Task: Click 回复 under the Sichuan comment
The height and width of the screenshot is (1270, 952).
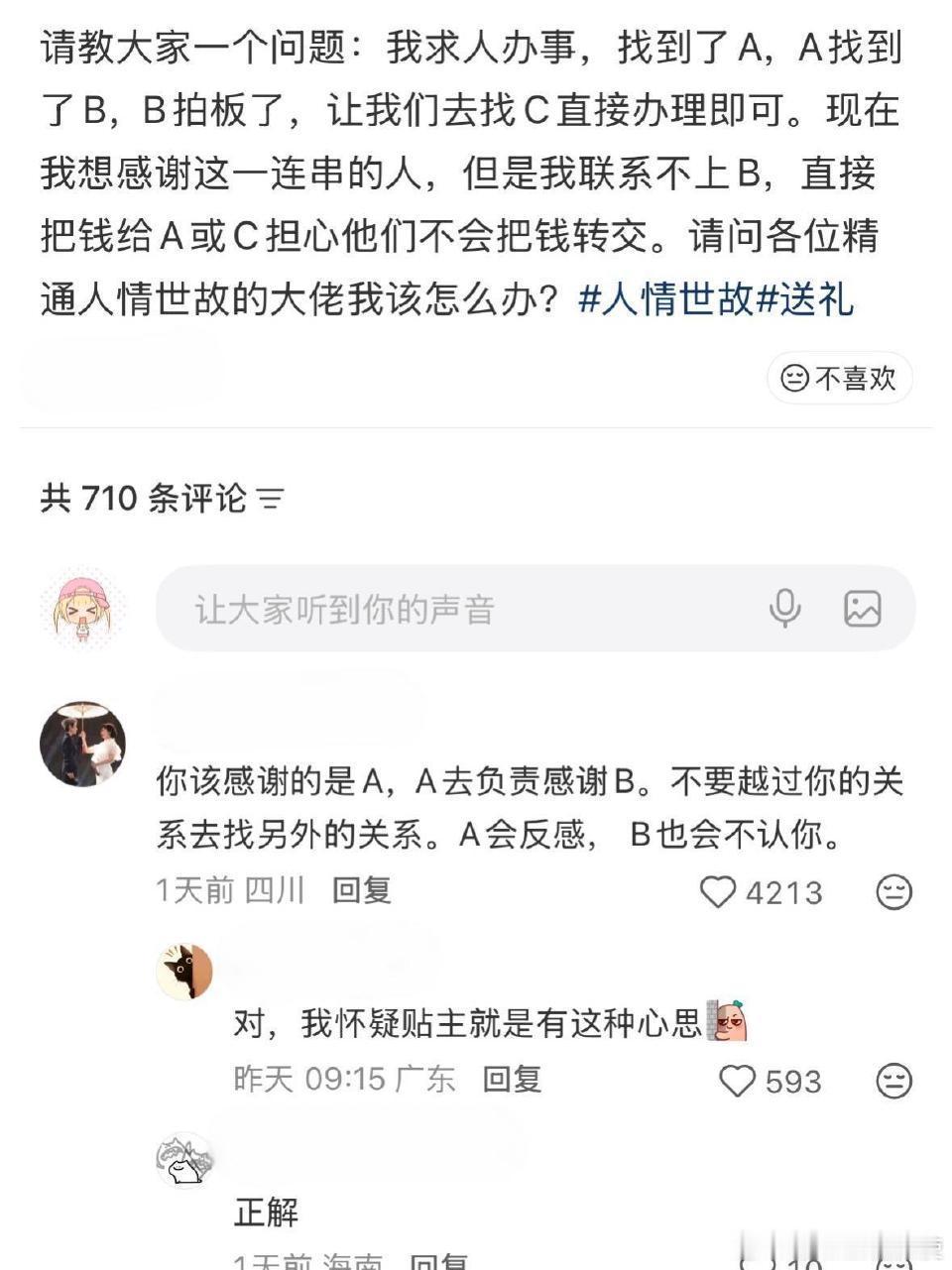Action: (362, 891)
